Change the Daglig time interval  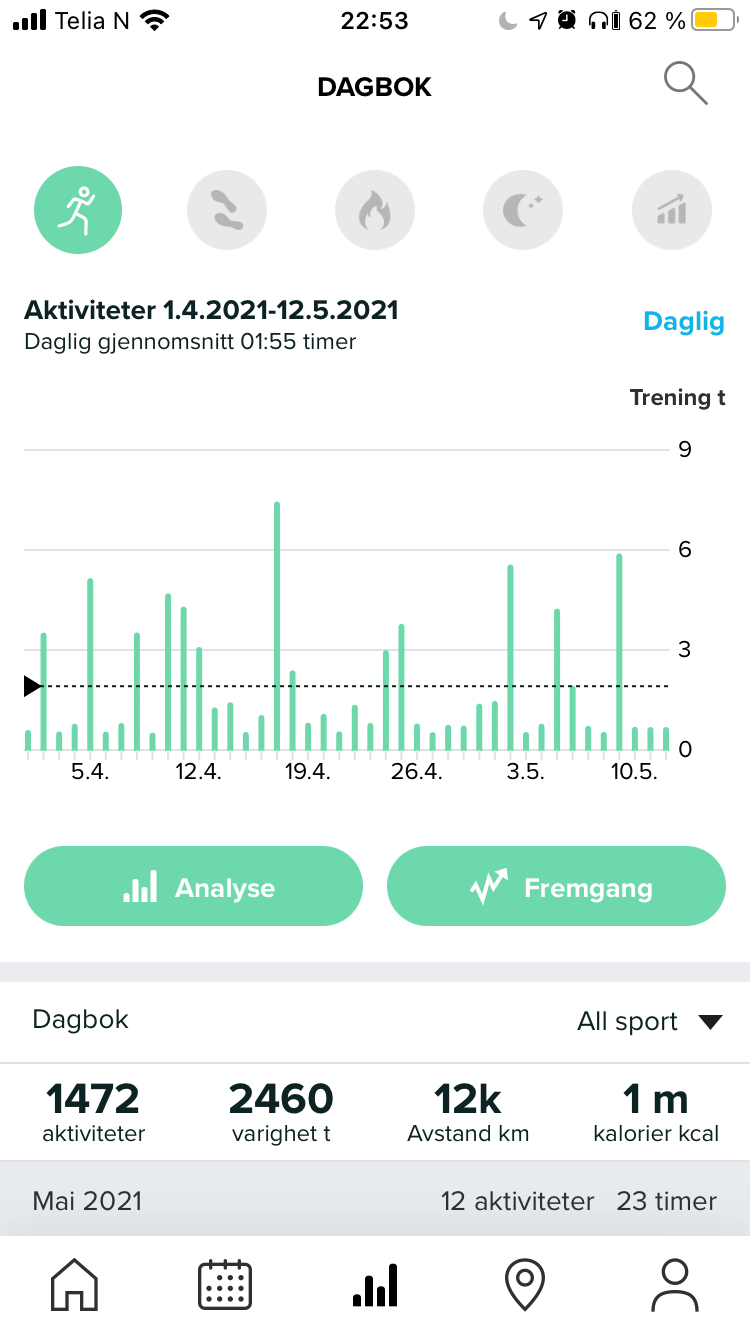tap(684, 322)
